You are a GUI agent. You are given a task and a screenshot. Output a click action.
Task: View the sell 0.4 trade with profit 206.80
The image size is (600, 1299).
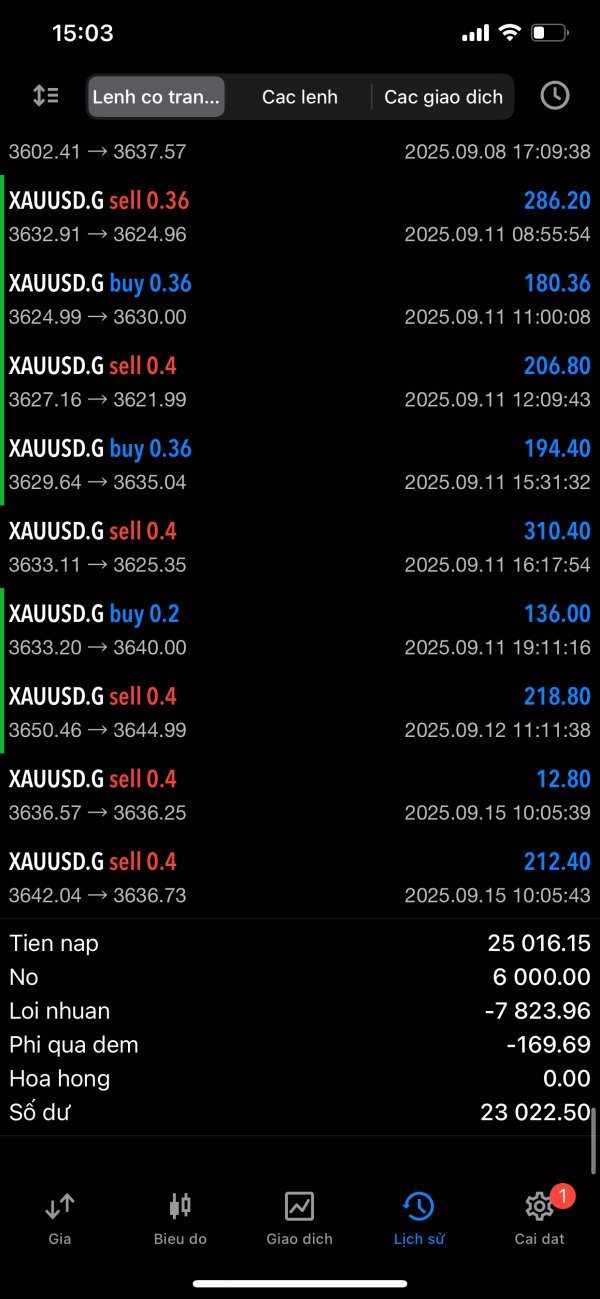(x=300, y=382)
